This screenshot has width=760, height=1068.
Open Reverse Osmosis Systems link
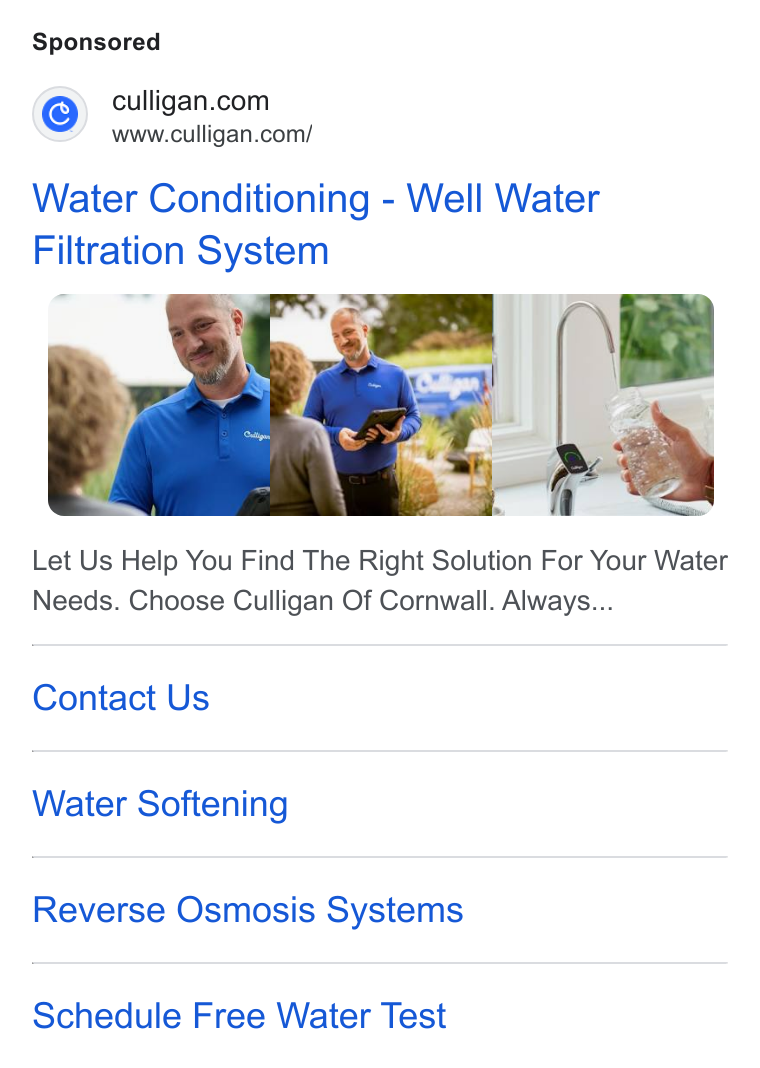click(x=248, y=910)
